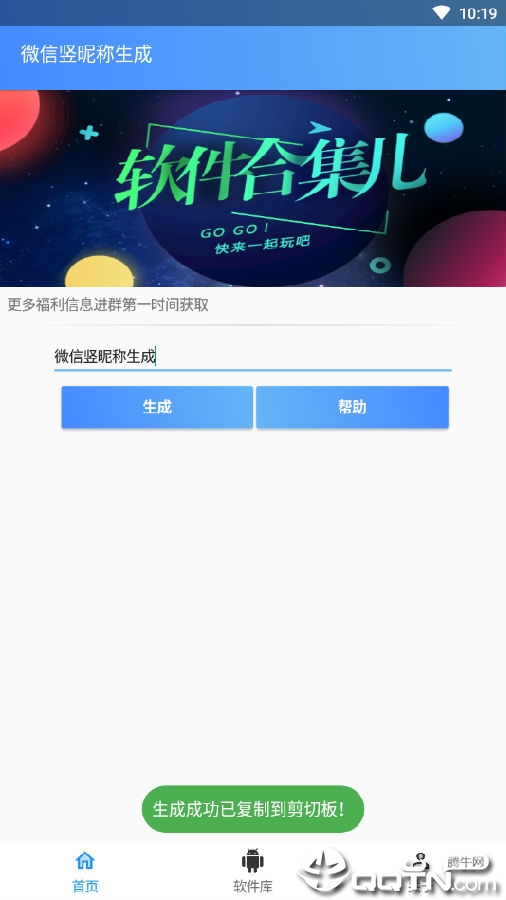The image size is (506, 900).
Task: Tap the 生成 button
Action: tap(157, 407)
